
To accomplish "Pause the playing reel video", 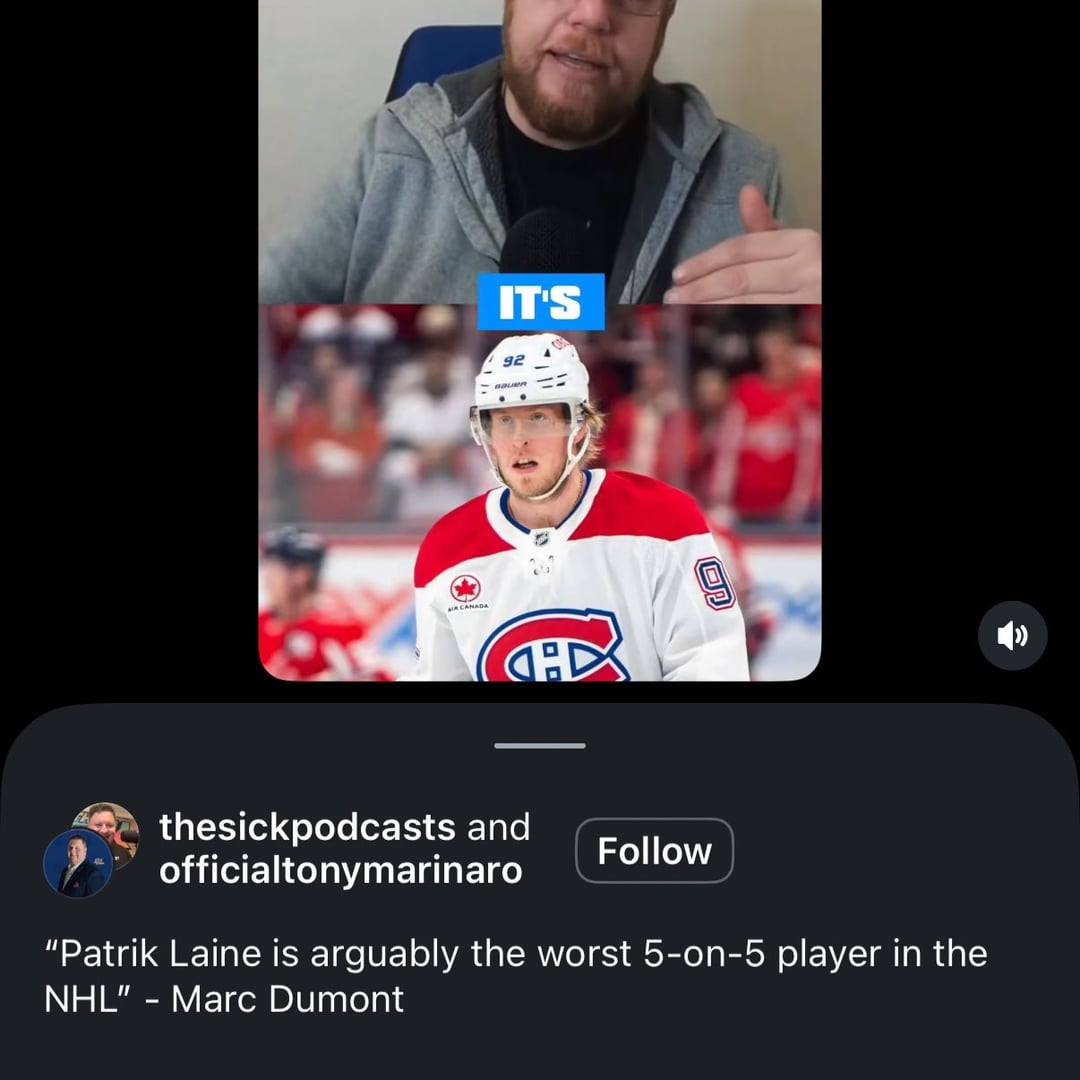I will pos(540,400).
